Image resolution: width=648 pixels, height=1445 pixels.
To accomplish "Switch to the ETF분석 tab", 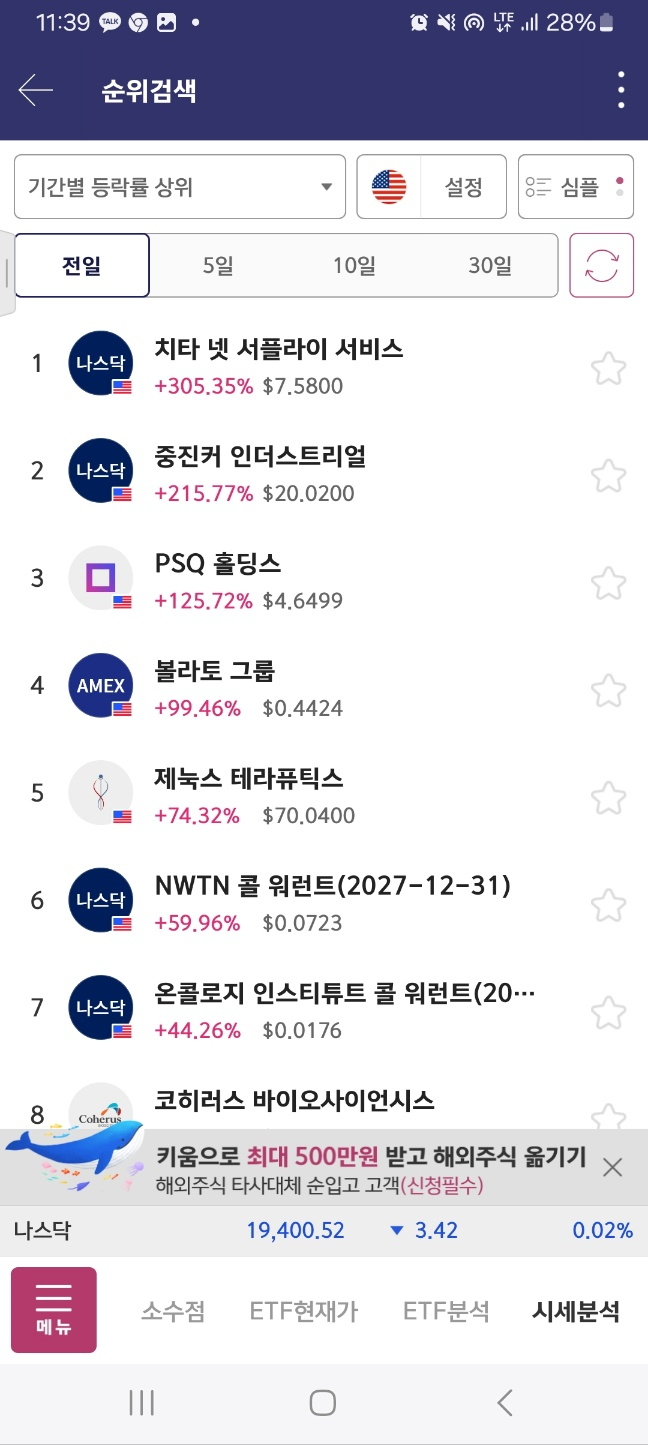I will [x=446, y=1311].
